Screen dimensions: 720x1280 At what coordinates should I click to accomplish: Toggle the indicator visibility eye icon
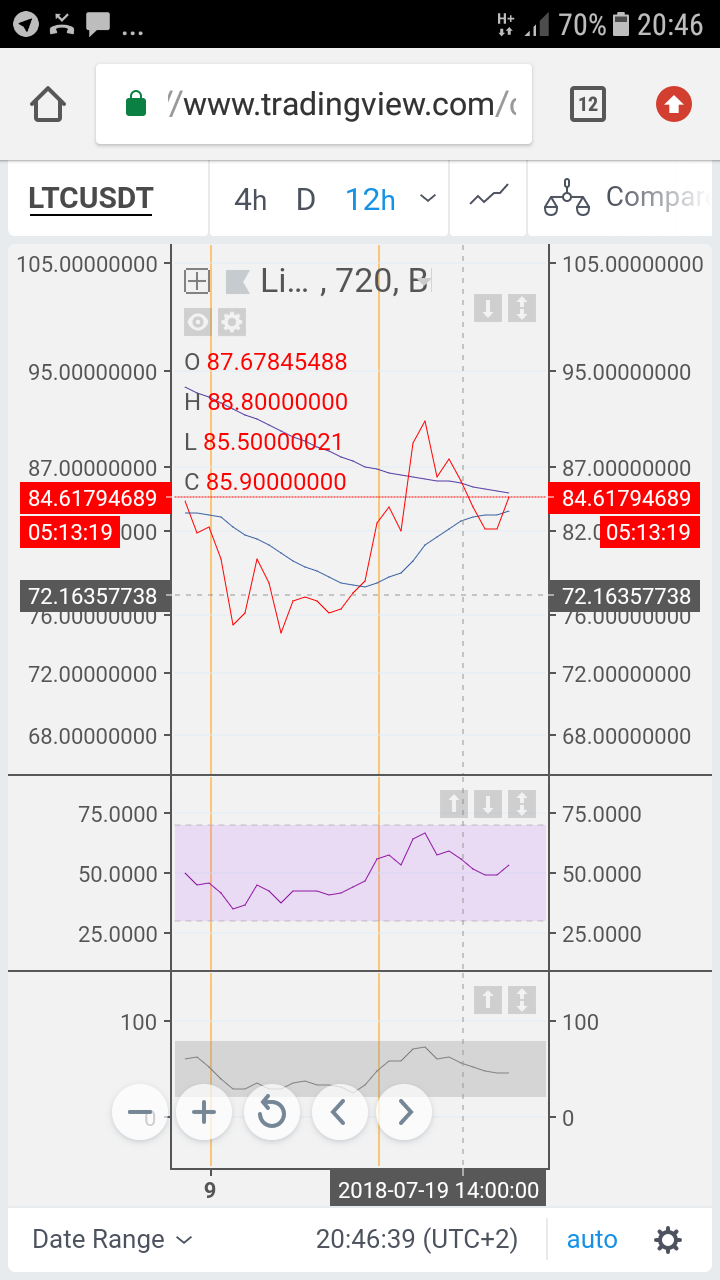[198, 322]
